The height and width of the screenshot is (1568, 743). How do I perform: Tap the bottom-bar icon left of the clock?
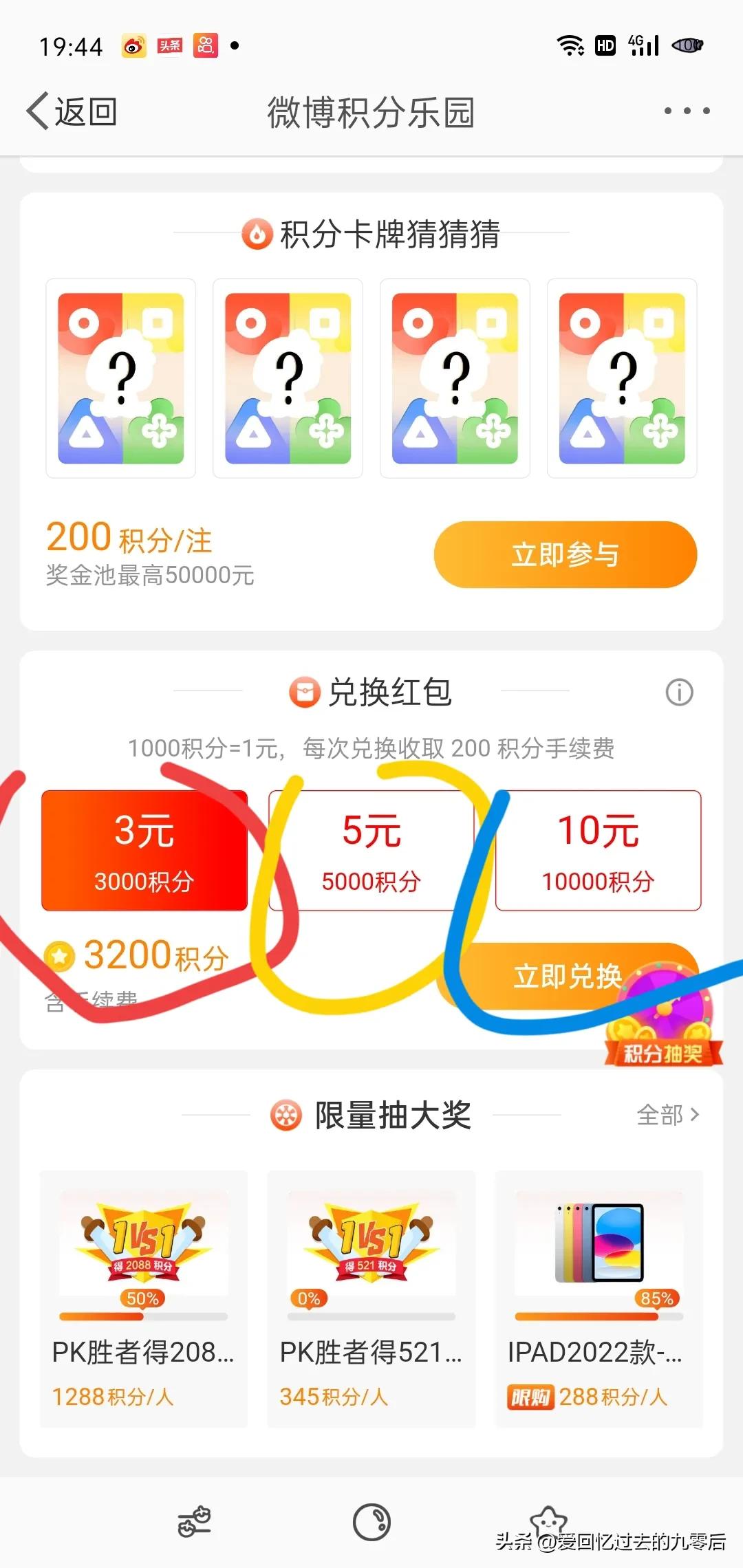click(195, 1522)
